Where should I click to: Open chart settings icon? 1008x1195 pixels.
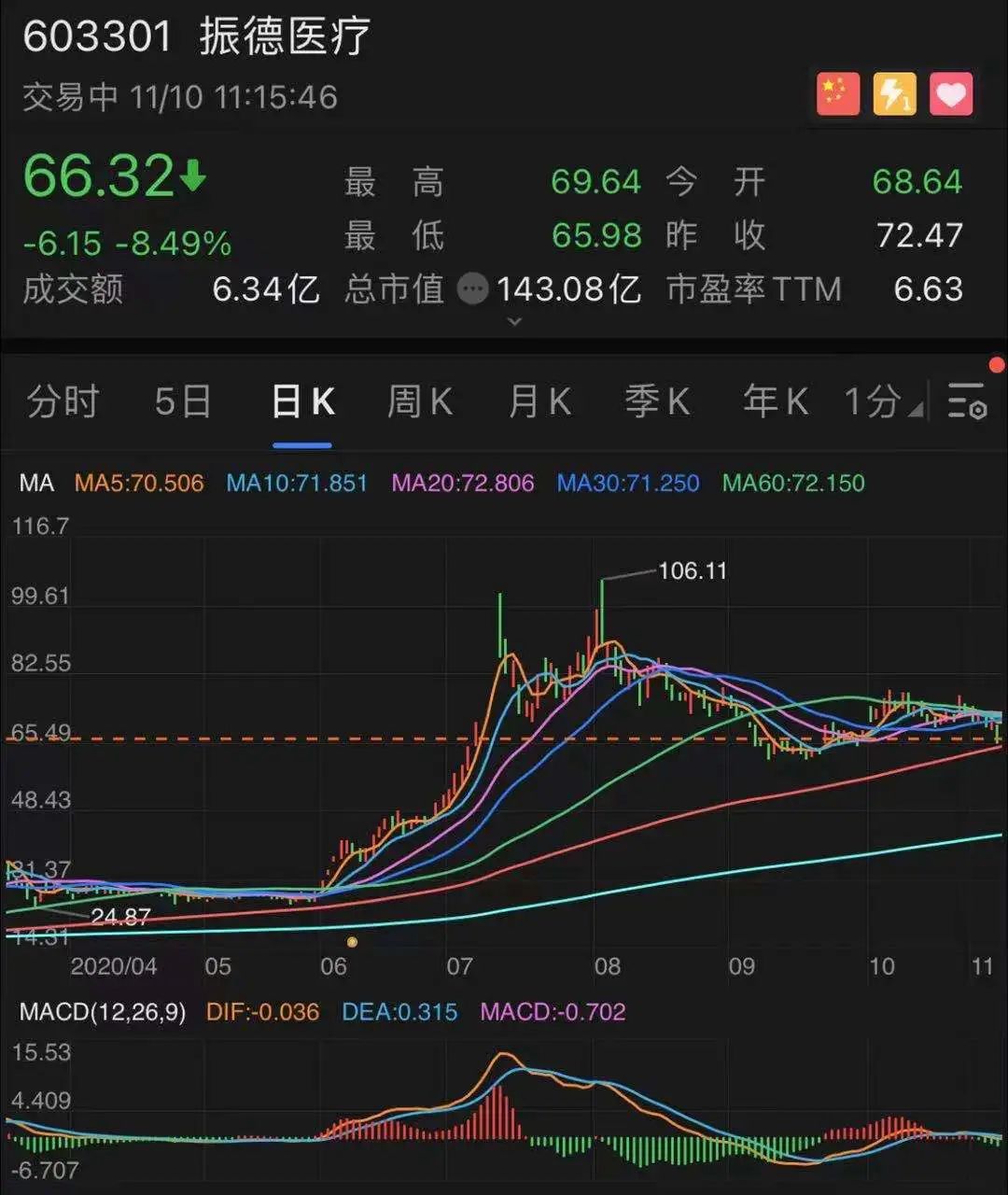pos(967,401)
